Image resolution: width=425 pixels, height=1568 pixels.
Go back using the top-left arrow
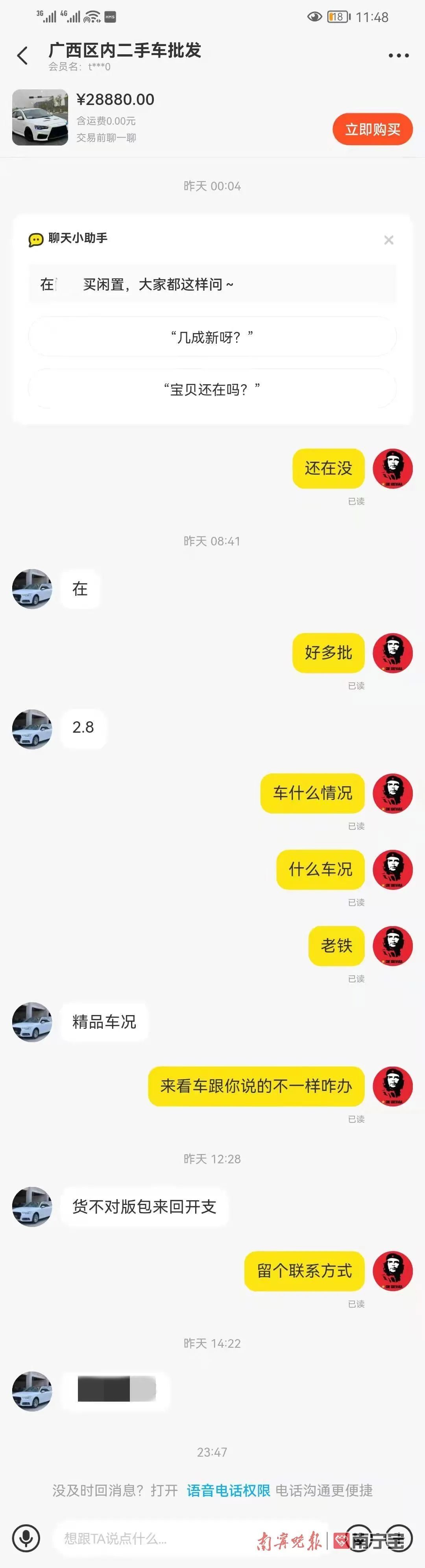[x=22, y=55]
